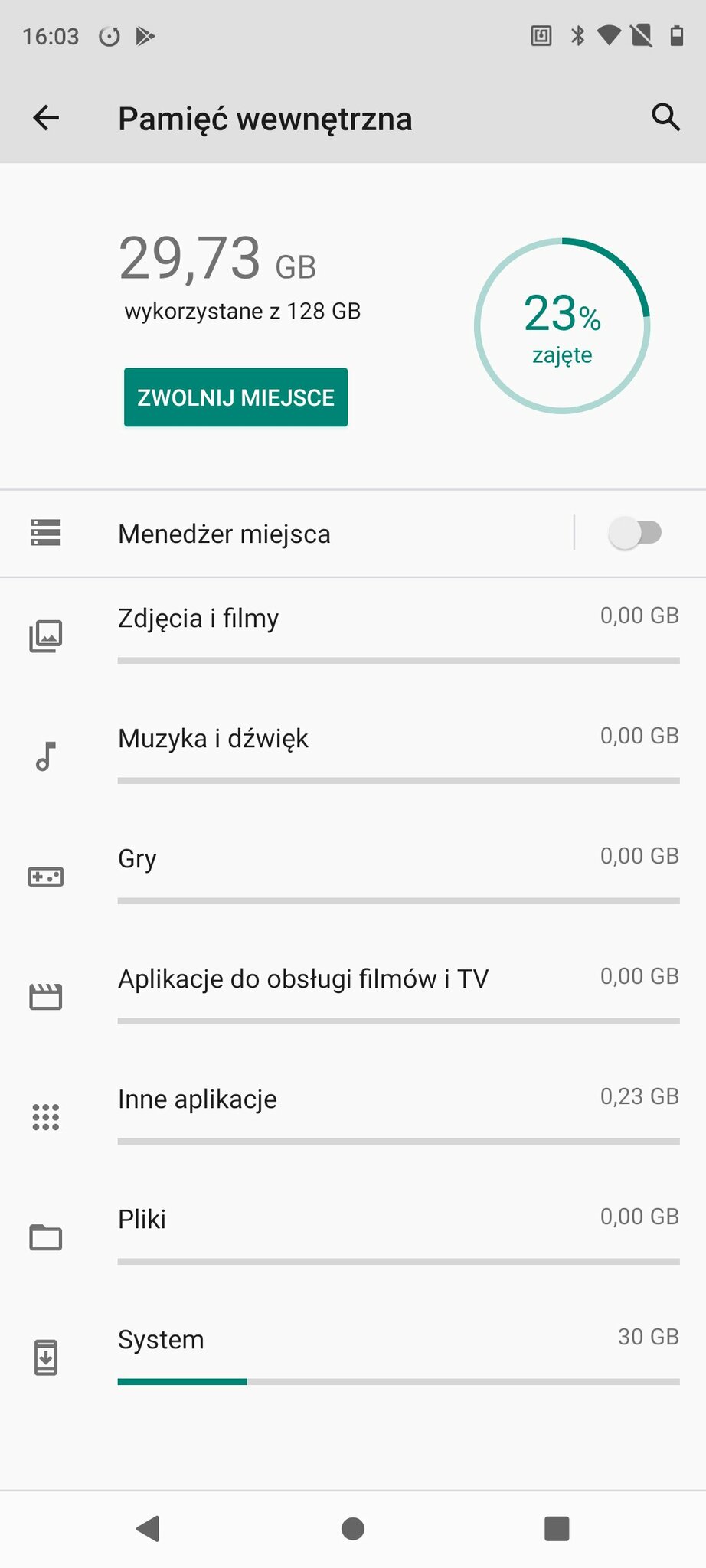Open Aplikacje do obsługi filmów i TV

[353, 997]
